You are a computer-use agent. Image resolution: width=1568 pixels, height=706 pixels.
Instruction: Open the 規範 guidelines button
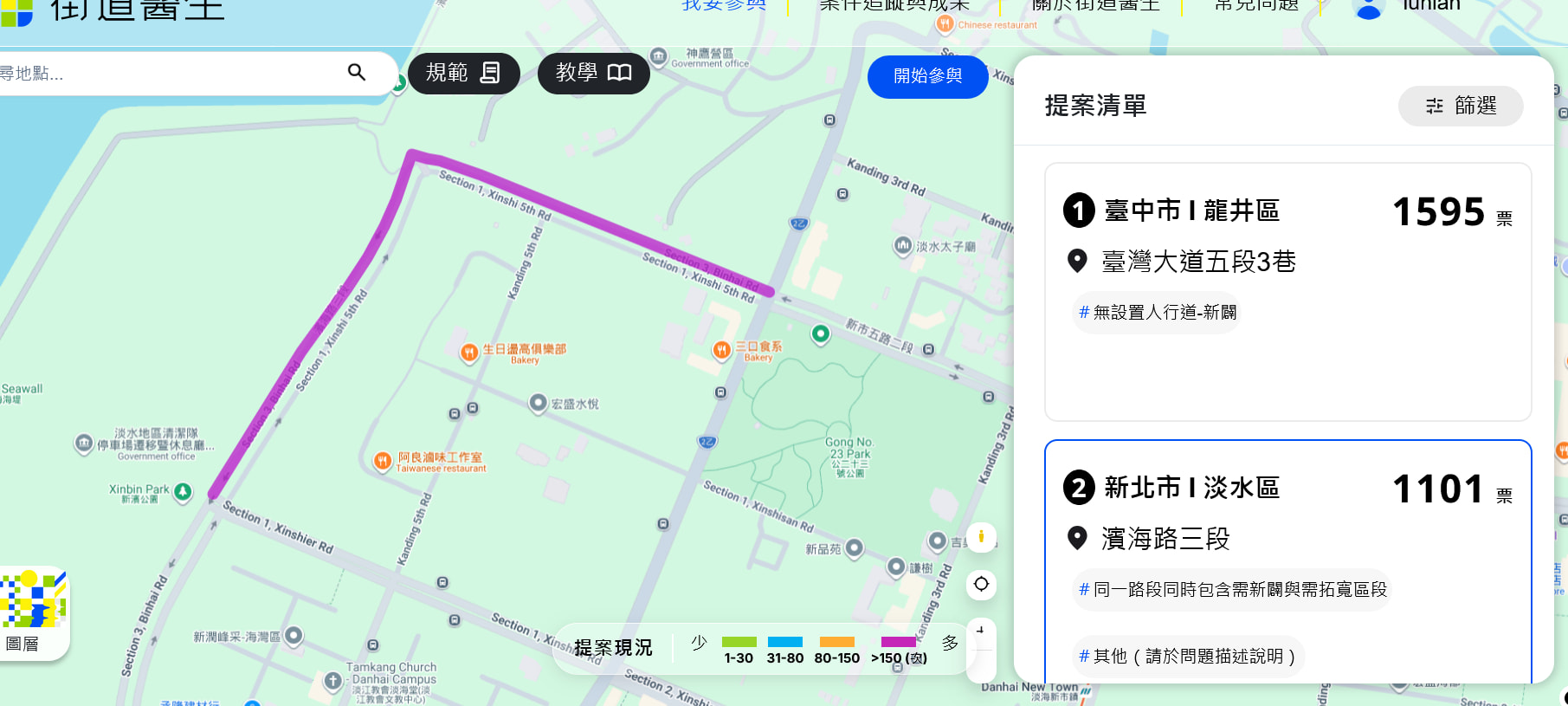(463, 73)
